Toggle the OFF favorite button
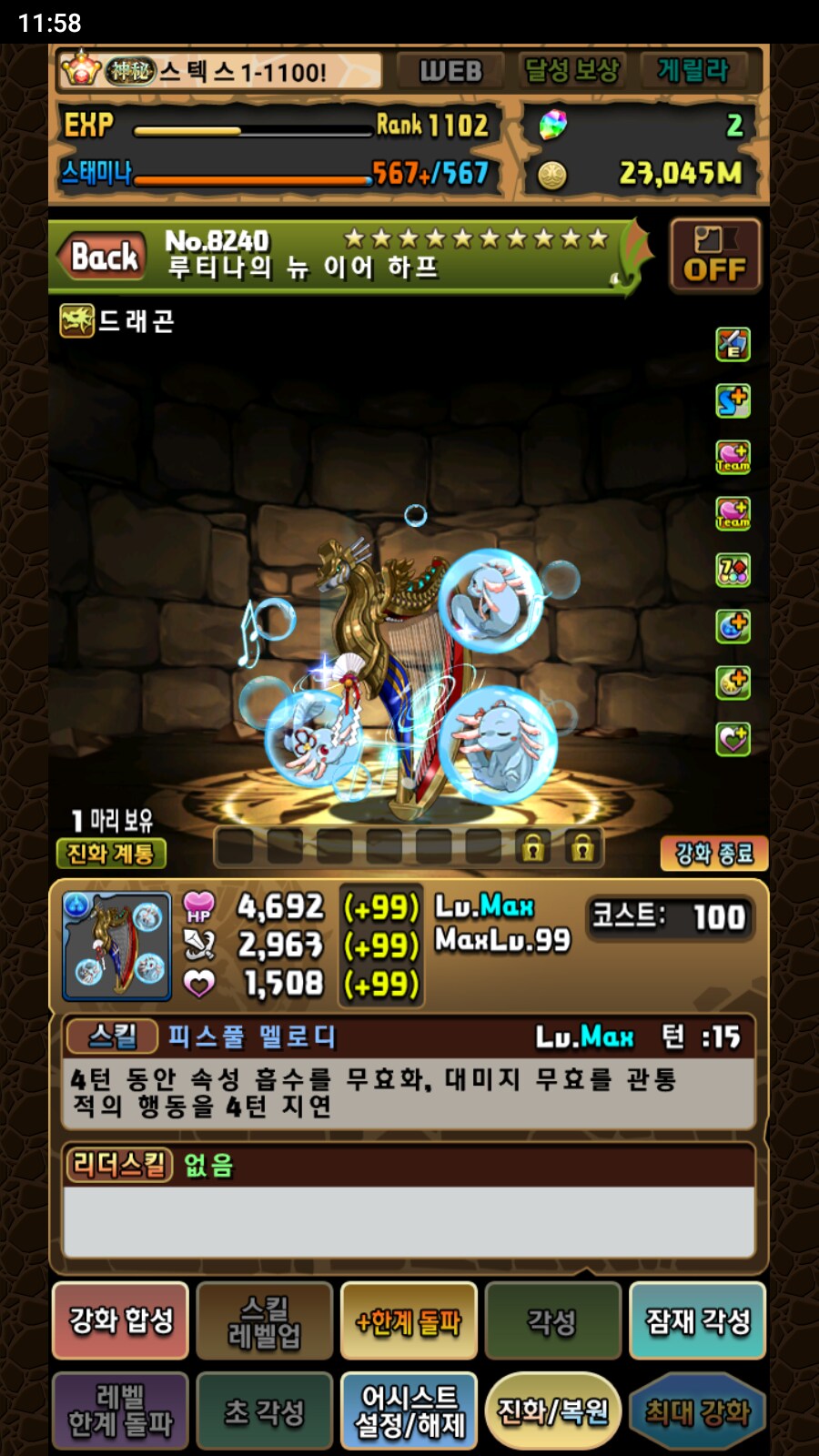The image size is (819, 1456). click(714, 256)
